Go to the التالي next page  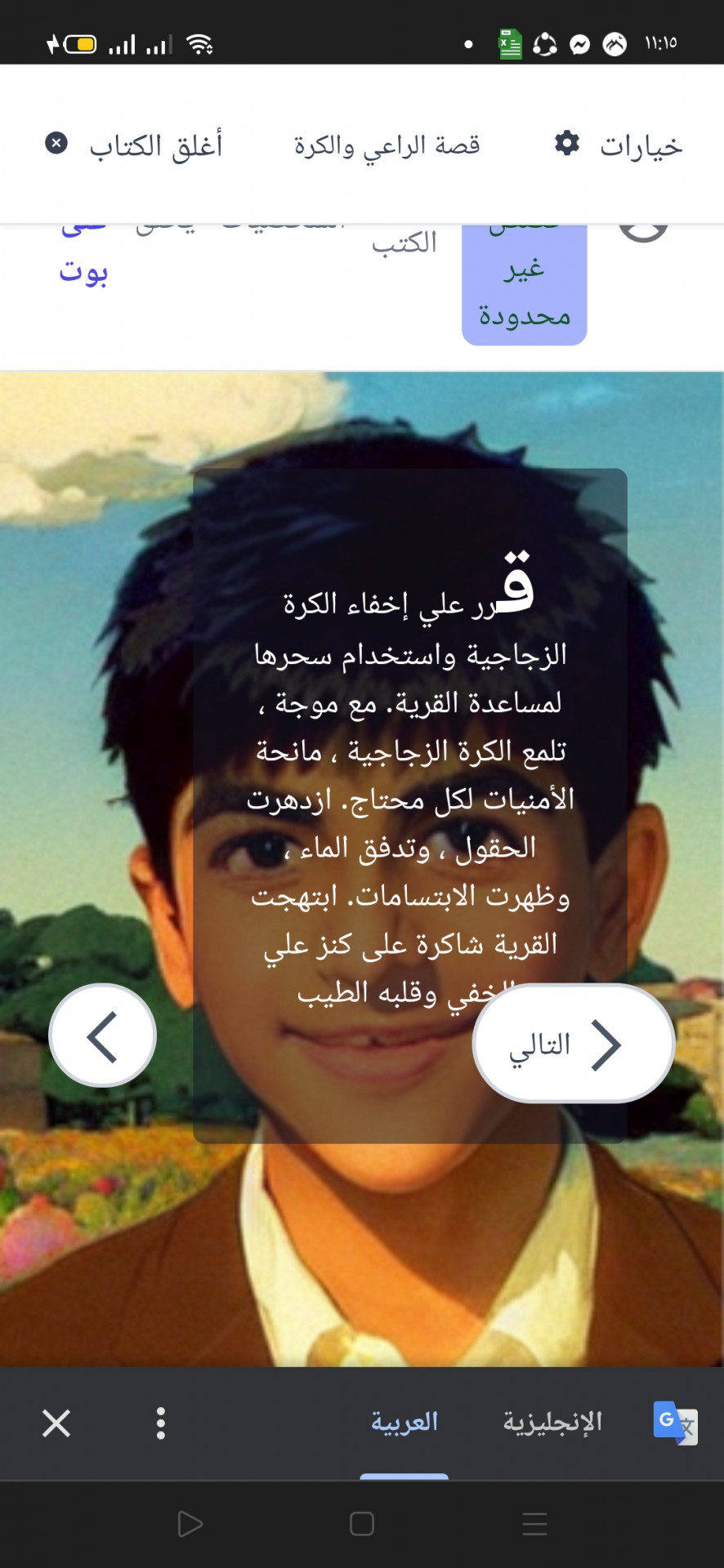point(573,1044)
